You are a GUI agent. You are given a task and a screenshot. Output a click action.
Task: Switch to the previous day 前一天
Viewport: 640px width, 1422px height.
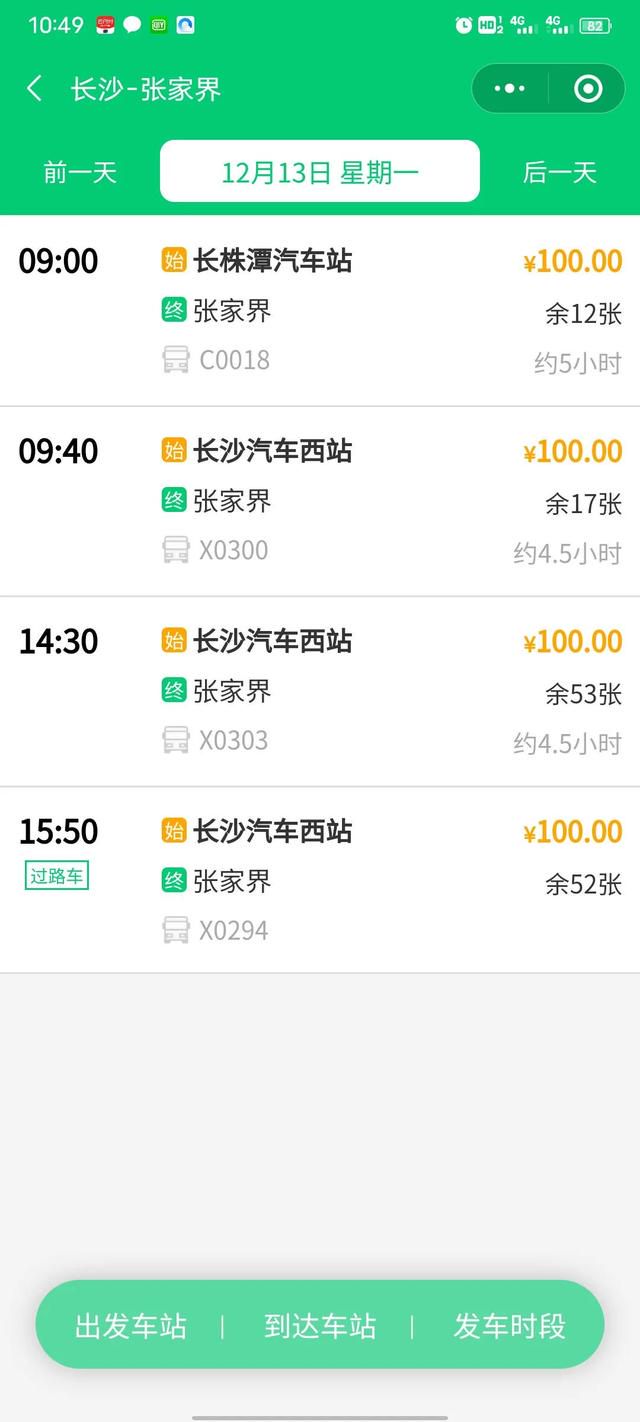(80, 172)
